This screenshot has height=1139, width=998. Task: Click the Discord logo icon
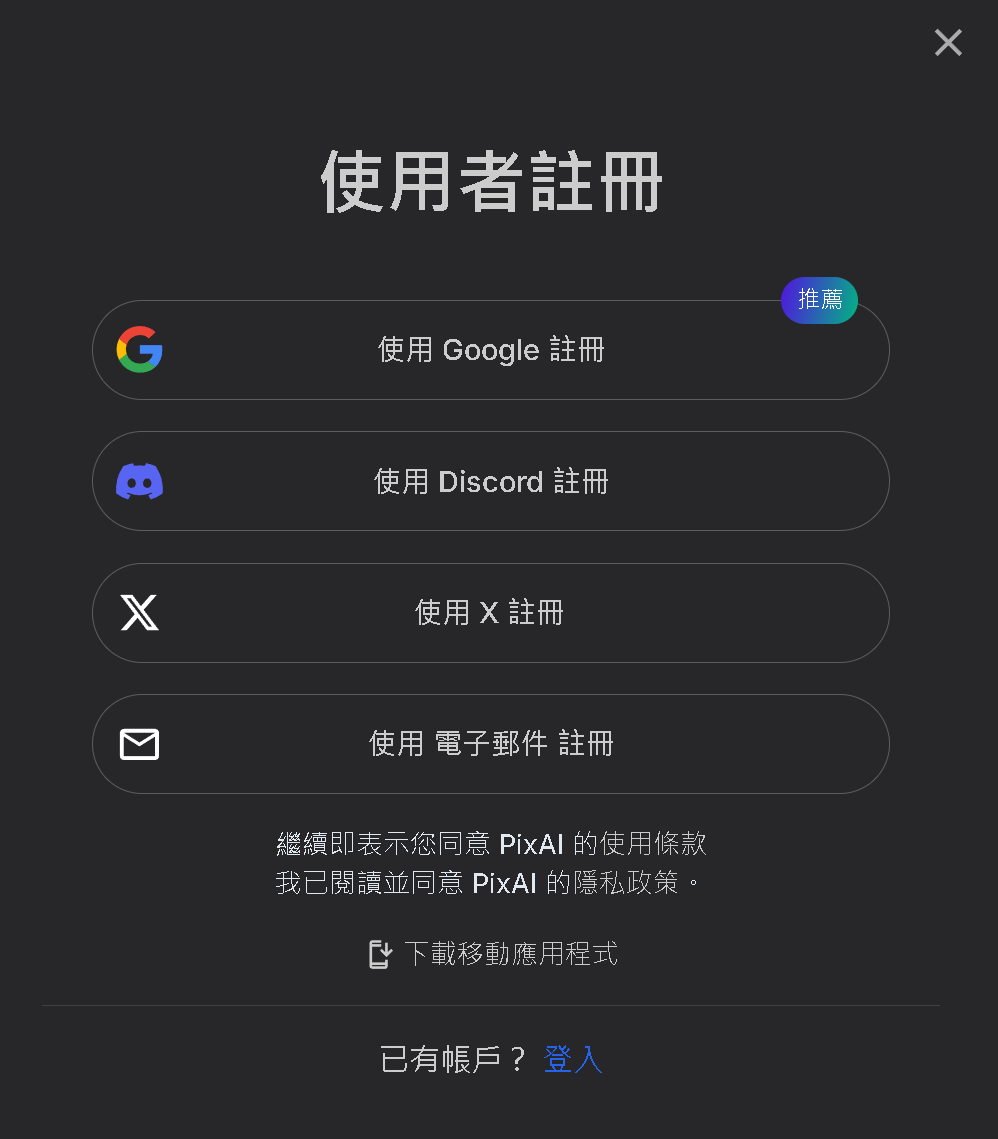click(140, 481)
